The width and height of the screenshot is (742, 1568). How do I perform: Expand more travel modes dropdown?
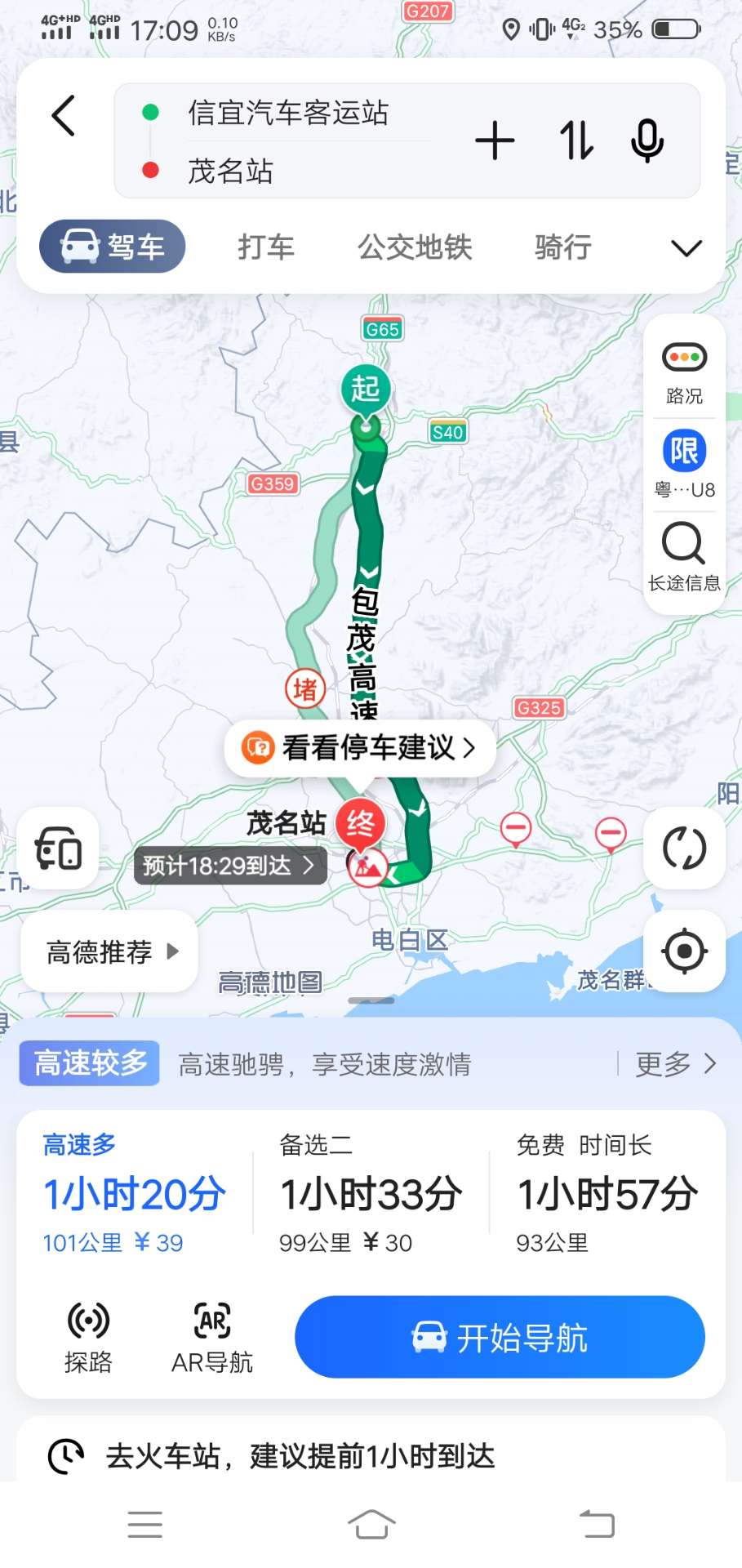(686, 247)
